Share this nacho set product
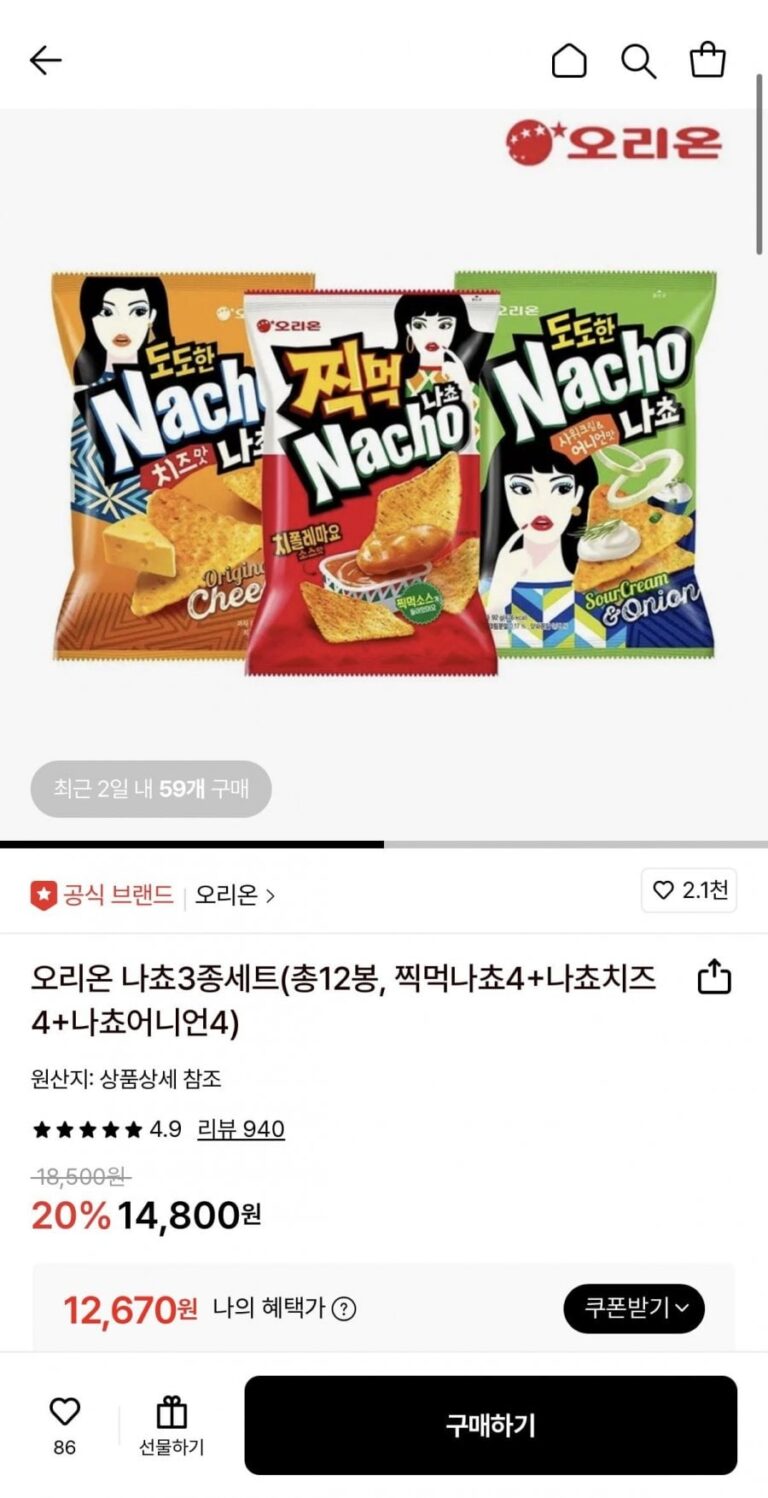Viewport: 768px width, 1498px height. [x=714, y=977]
